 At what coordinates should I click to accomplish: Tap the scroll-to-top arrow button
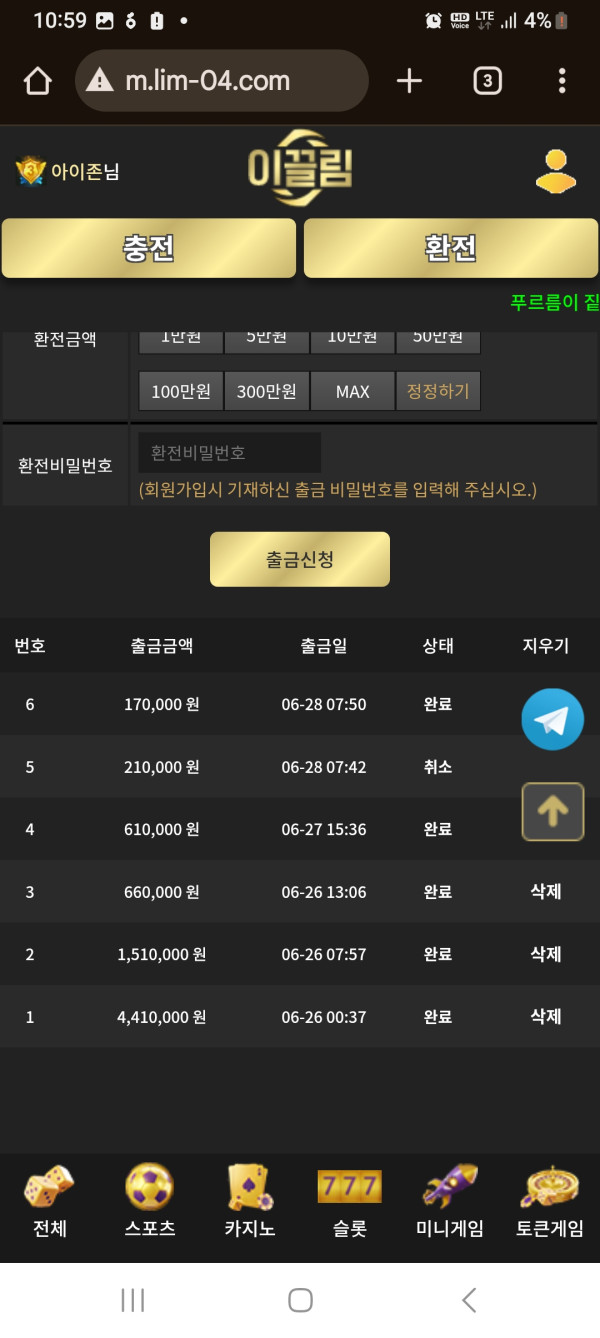552,811
